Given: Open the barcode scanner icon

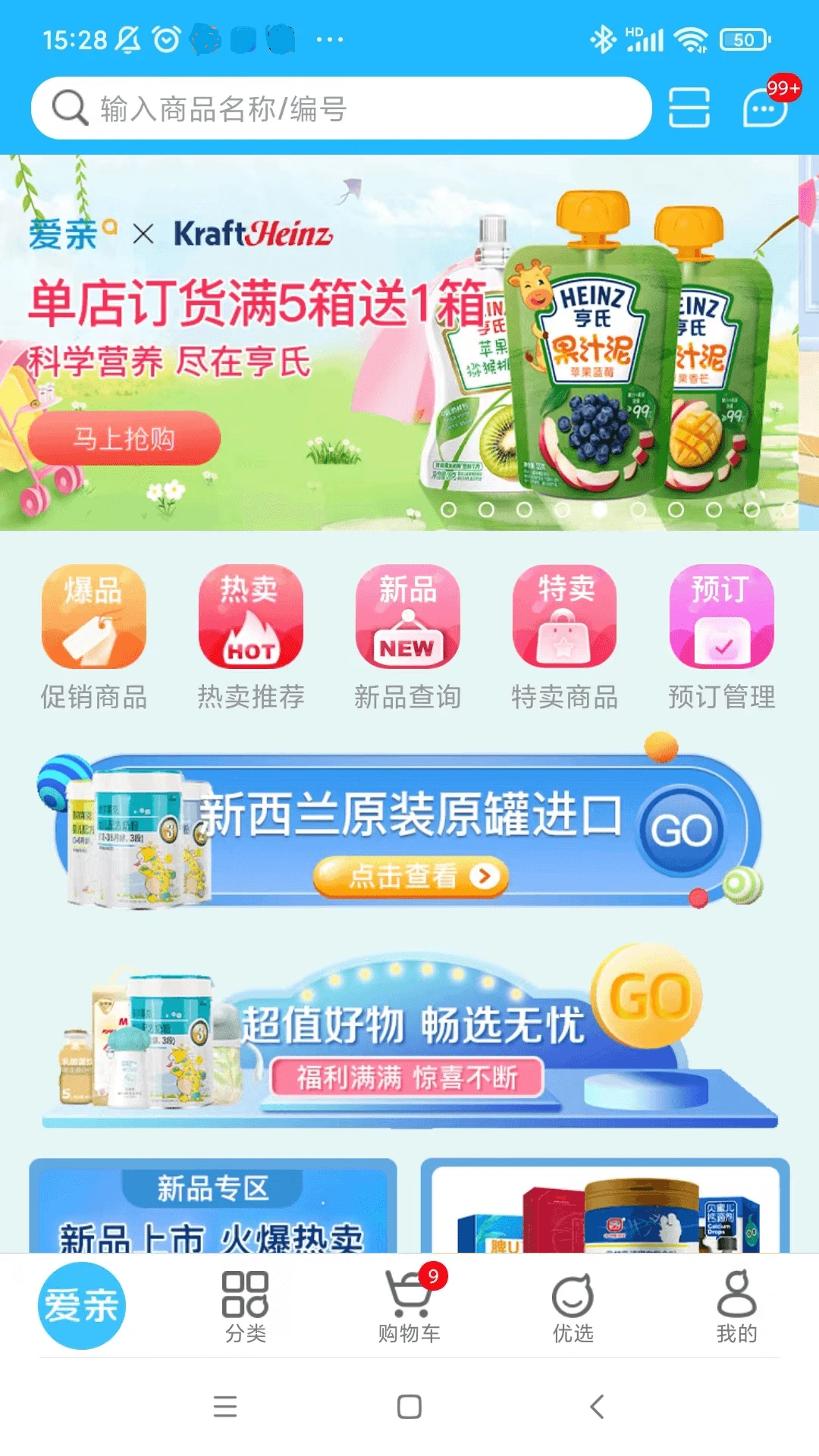Looking at the screenshot, I should (688, 108).
